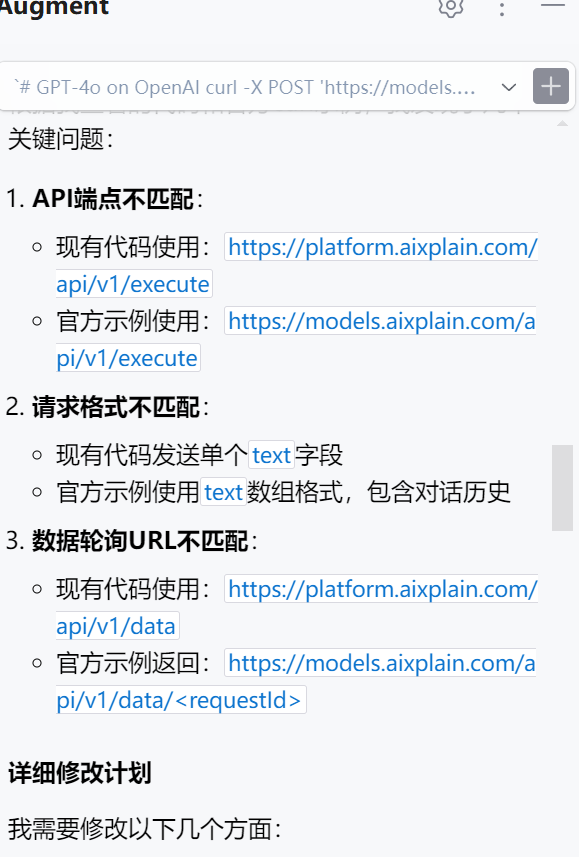Viewport: 579px width, 857px height.
Task: Minimize the Augment panel
Action: coord(552,4)
